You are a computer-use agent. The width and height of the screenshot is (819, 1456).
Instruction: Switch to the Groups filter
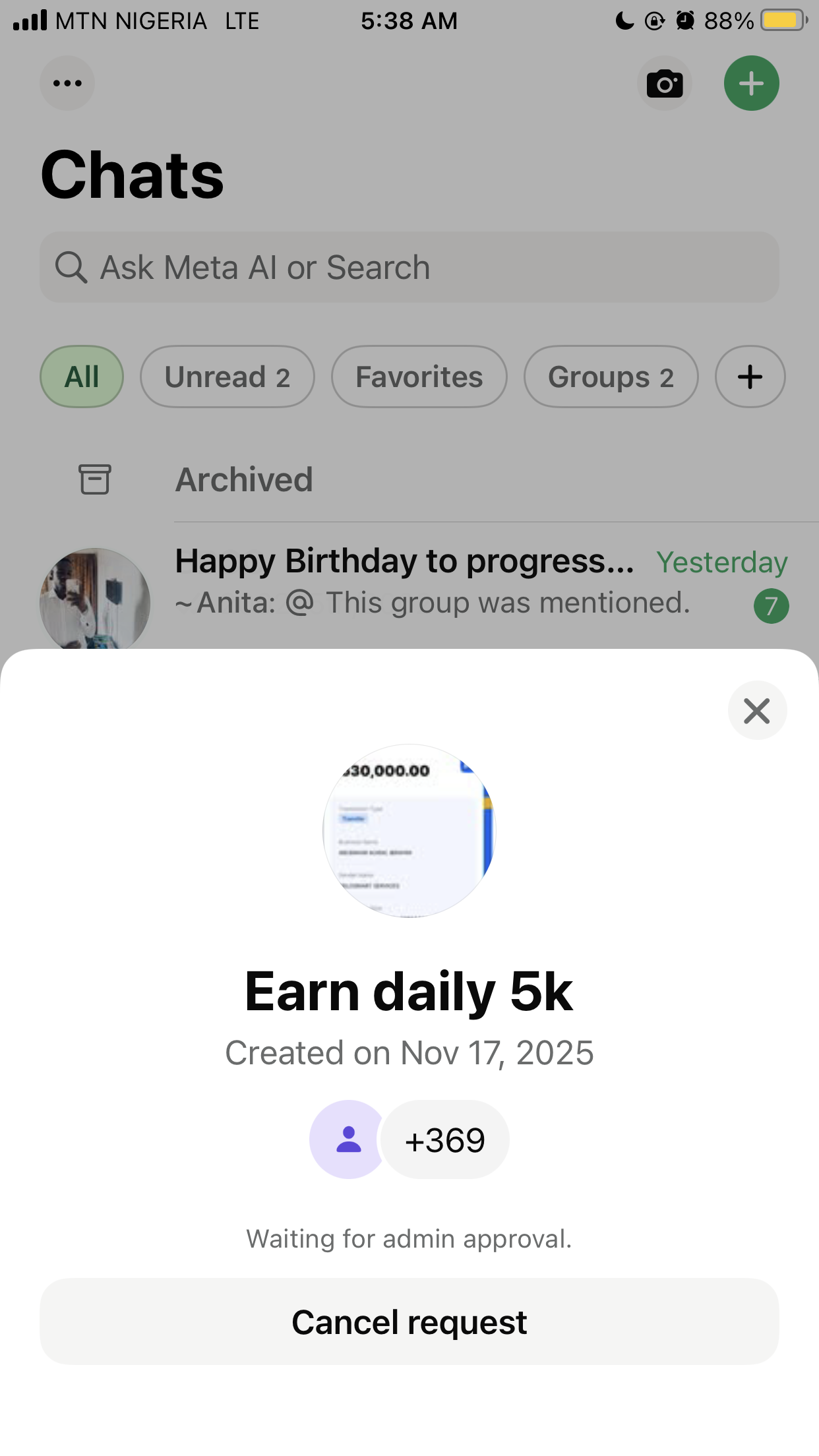point(611,377)
